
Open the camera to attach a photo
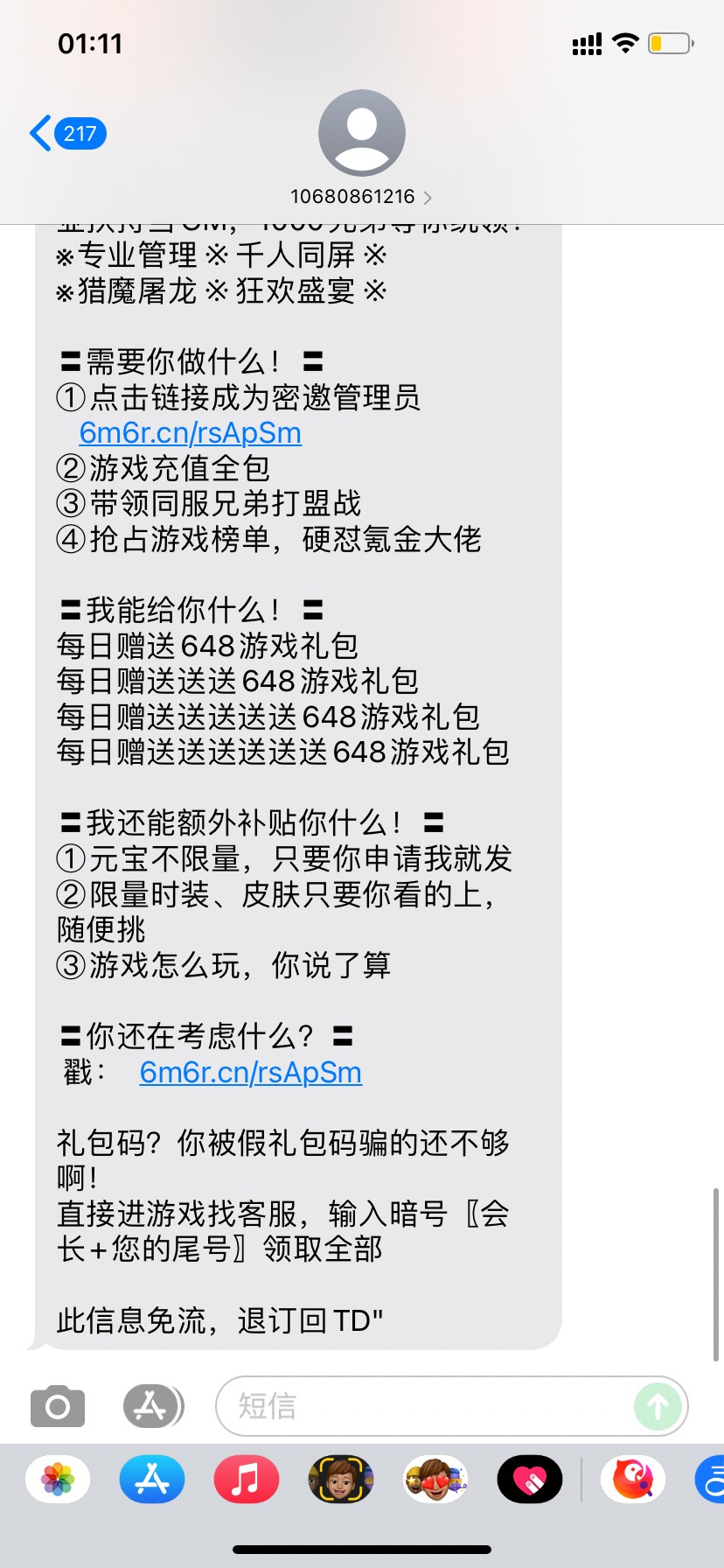tap(58, 1407)
